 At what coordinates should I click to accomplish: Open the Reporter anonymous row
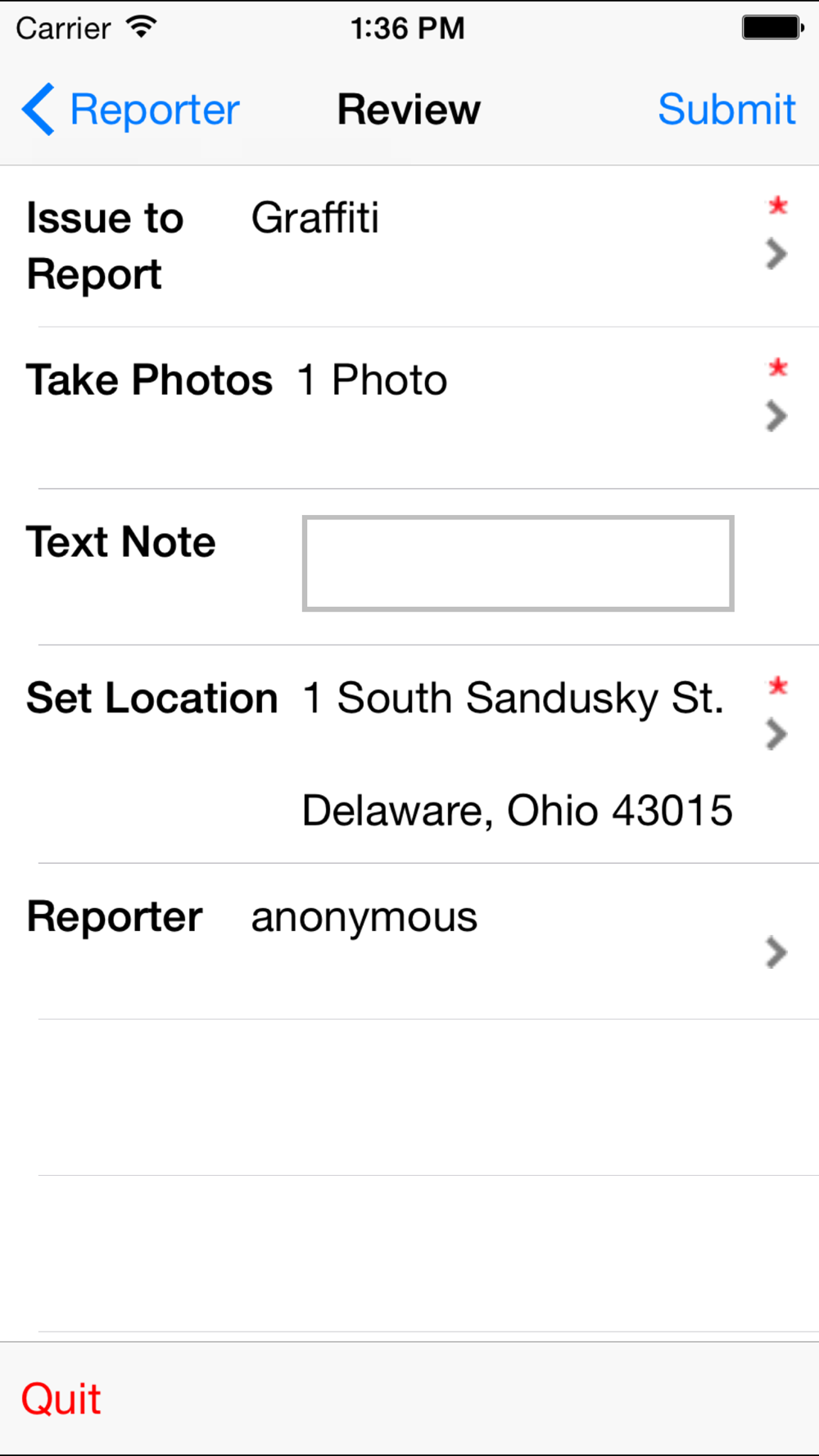point(409,942)
